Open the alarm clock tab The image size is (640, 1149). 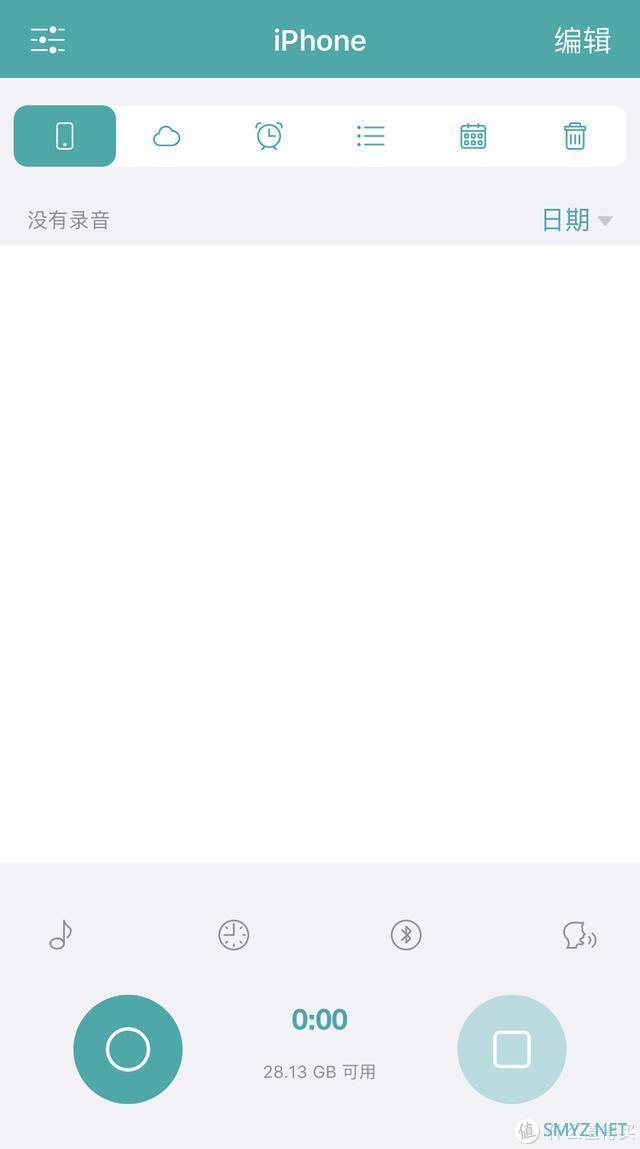point(269,136)
